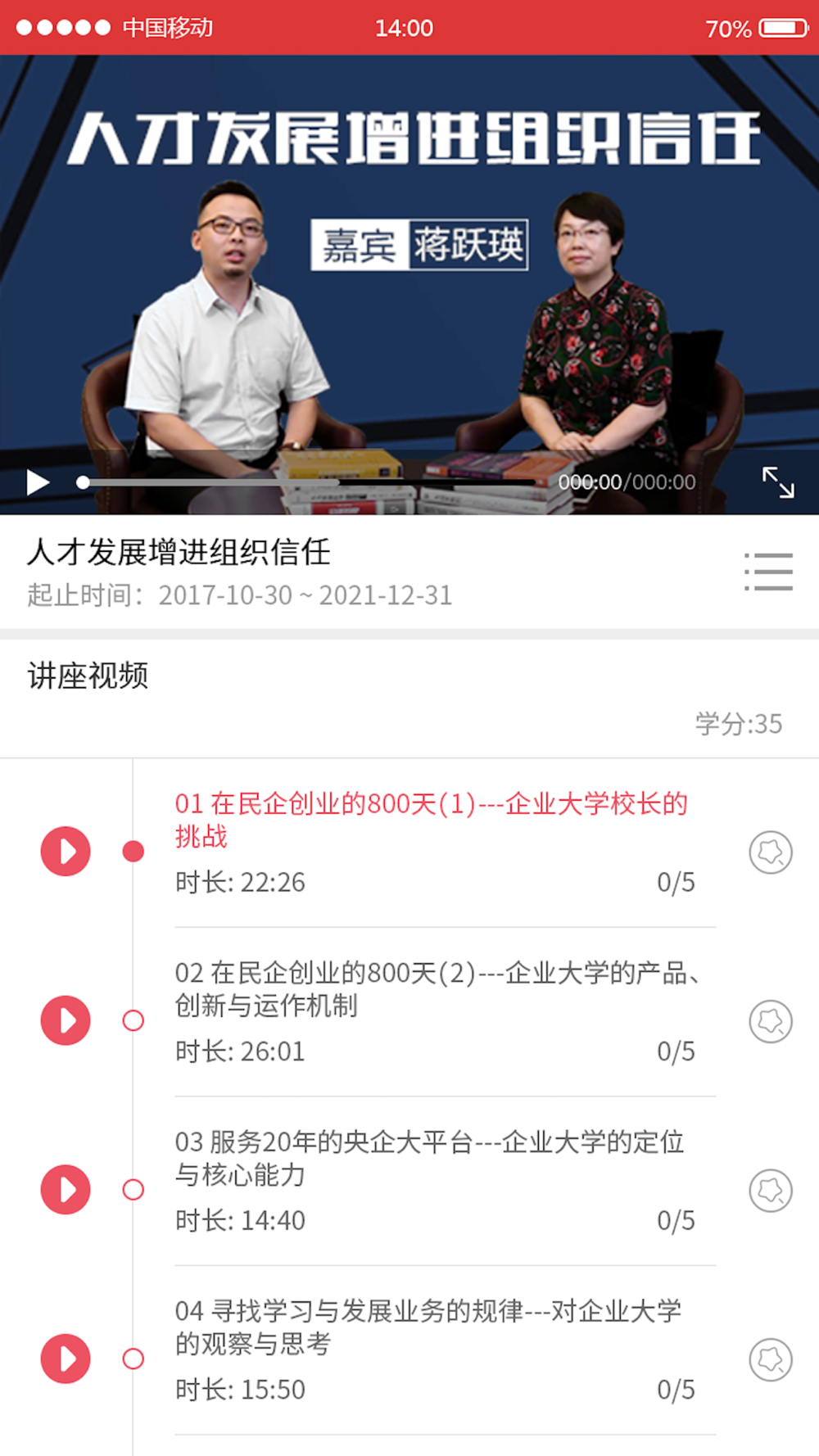Play lecture 03 服务20年的央企大平台
This screenshot has width=819, height=1456.
[x=66, y=1190]
